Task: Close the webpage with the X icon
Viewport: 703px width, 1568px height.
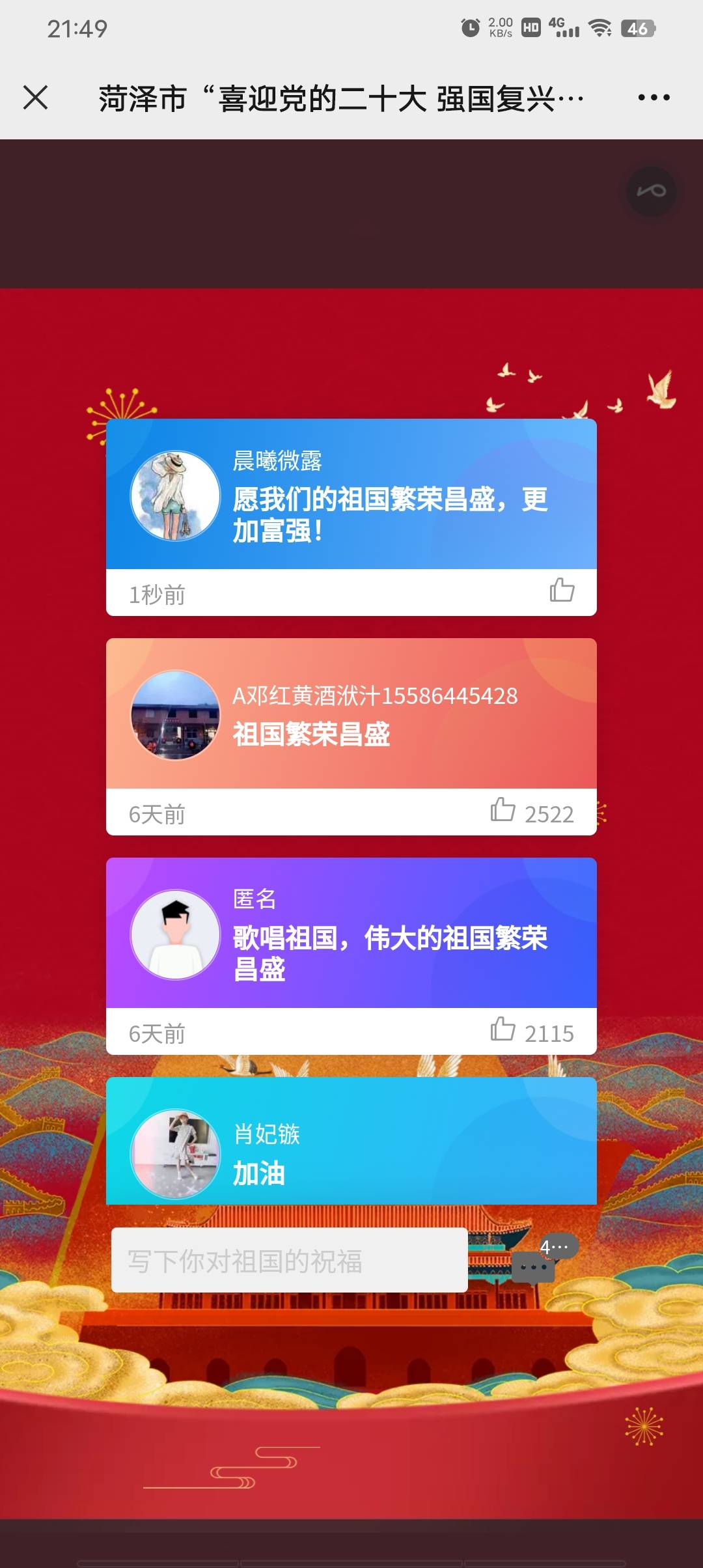Action: [x=35, y=98]
